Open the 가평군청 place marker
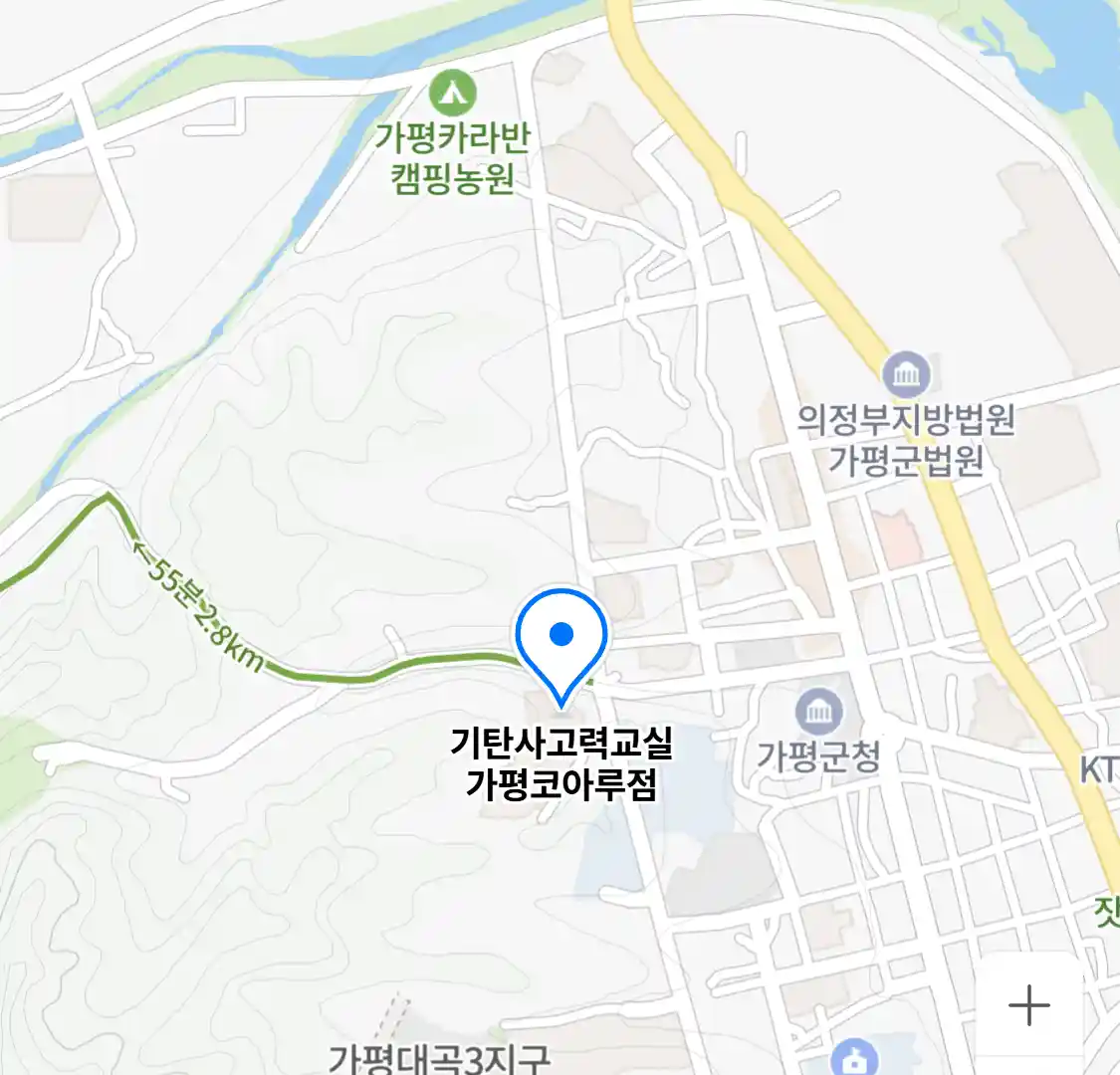The height and width of the screenshot is (1075, 1120). coord(818,711)
